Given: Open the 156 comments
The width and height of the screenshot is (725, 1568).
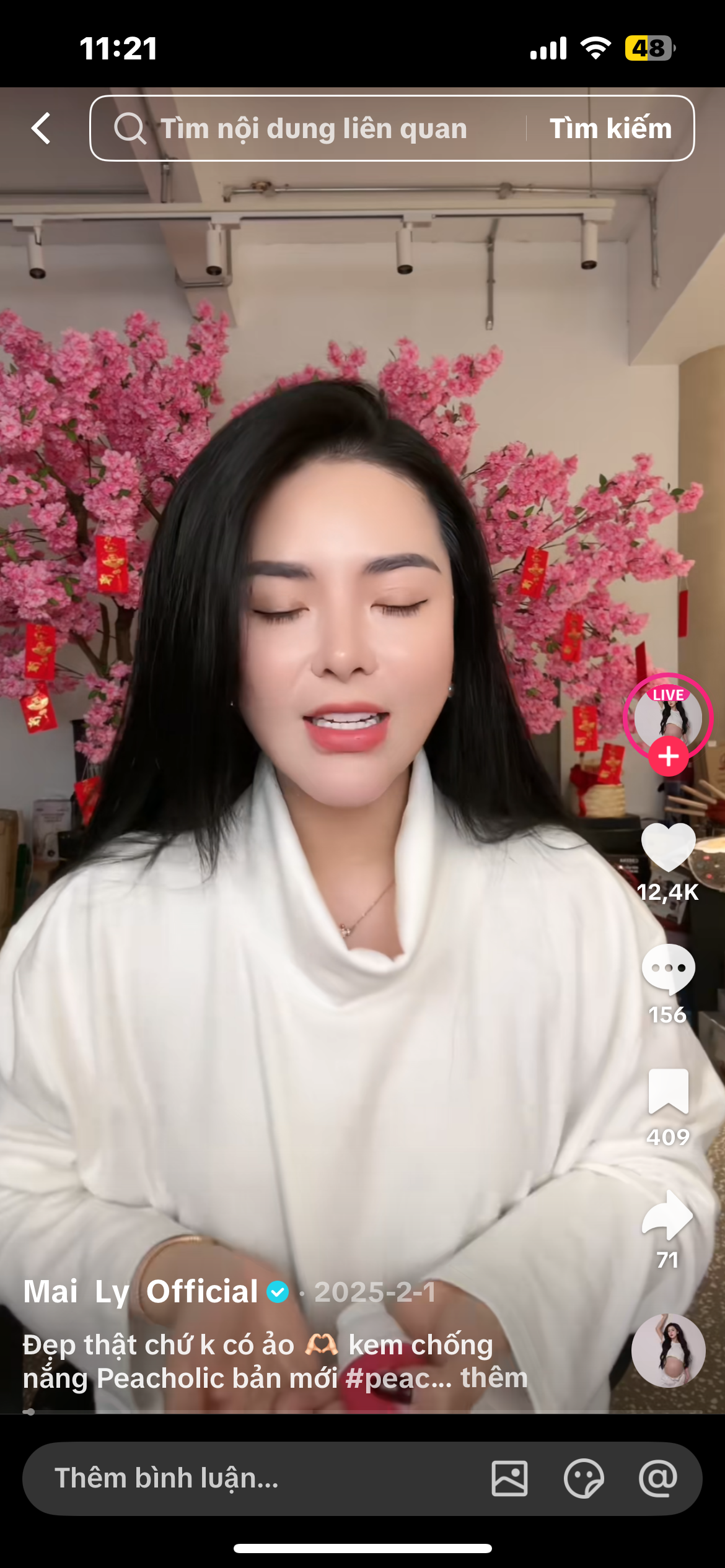Looking at the screenshot, I should tap(668, 969).
